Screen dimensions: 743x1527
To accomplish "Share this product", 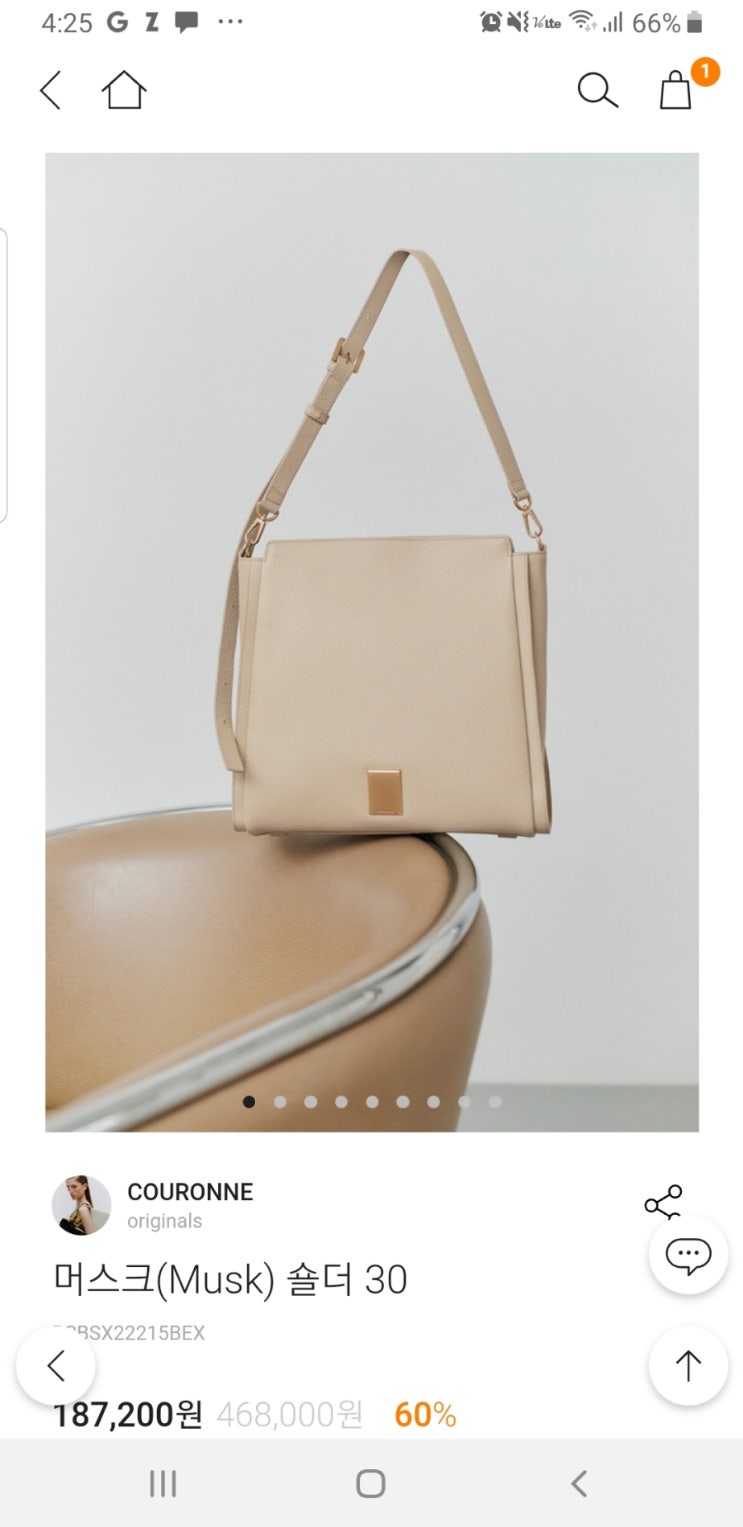I will pyautogui.click(x=663, y=1202).
